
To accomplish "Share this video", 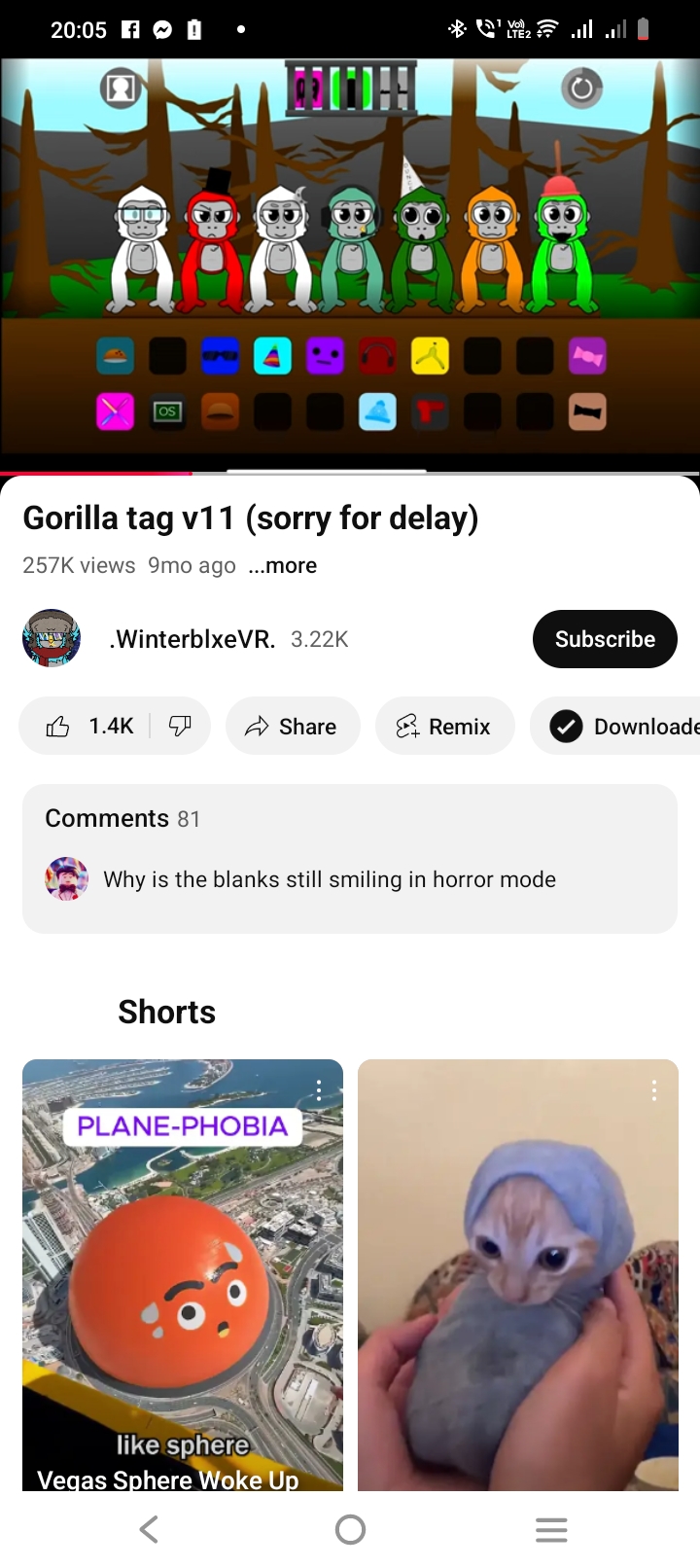I will (x=292, y=726).
